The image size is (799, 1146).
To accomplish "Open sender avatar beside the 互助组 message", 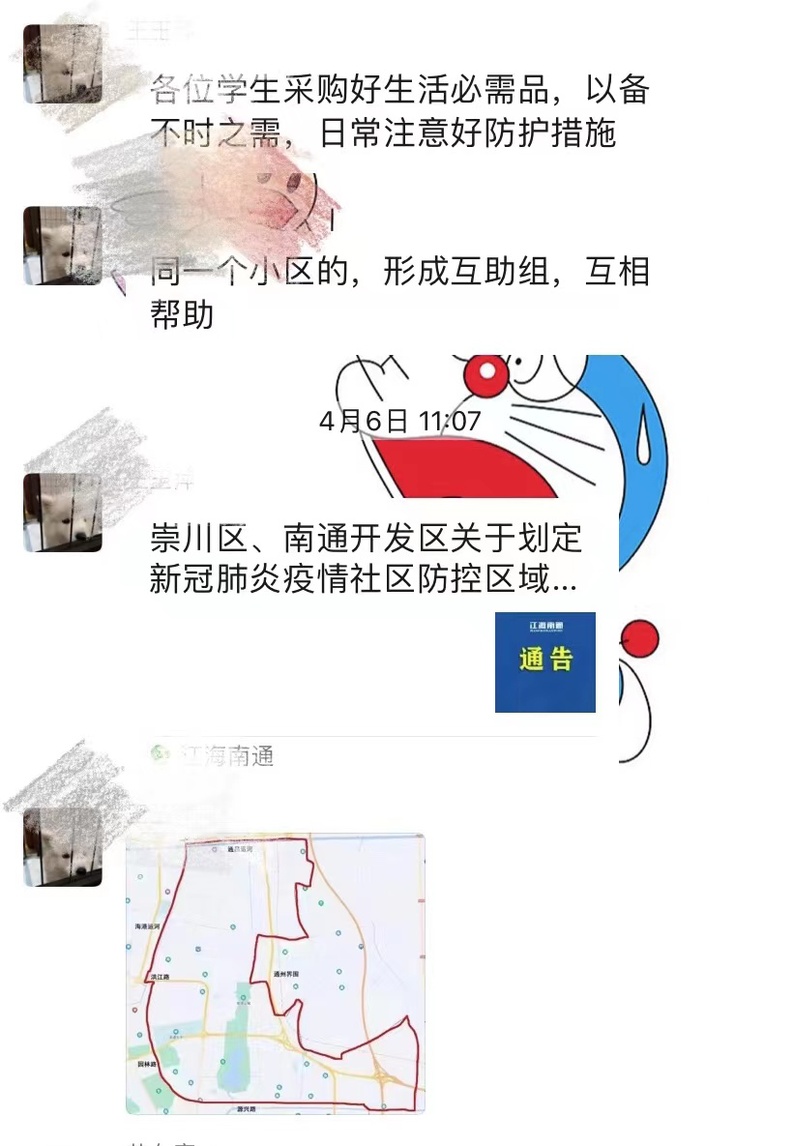I will pos(62,246).
